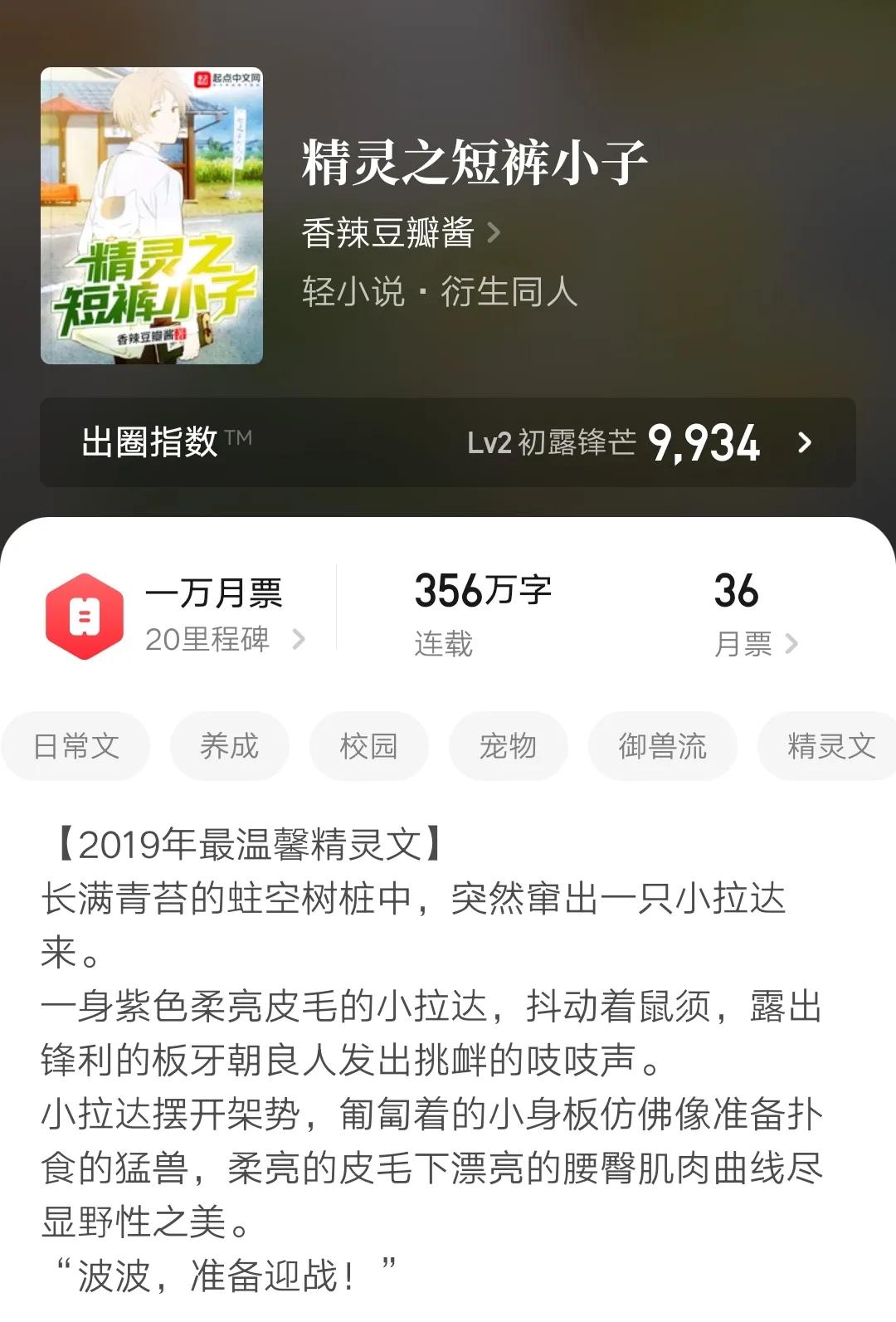The width and height of the screenshot is (896, 1322).
Task: Open the 宠物 tag page
Action: (508, 746)
